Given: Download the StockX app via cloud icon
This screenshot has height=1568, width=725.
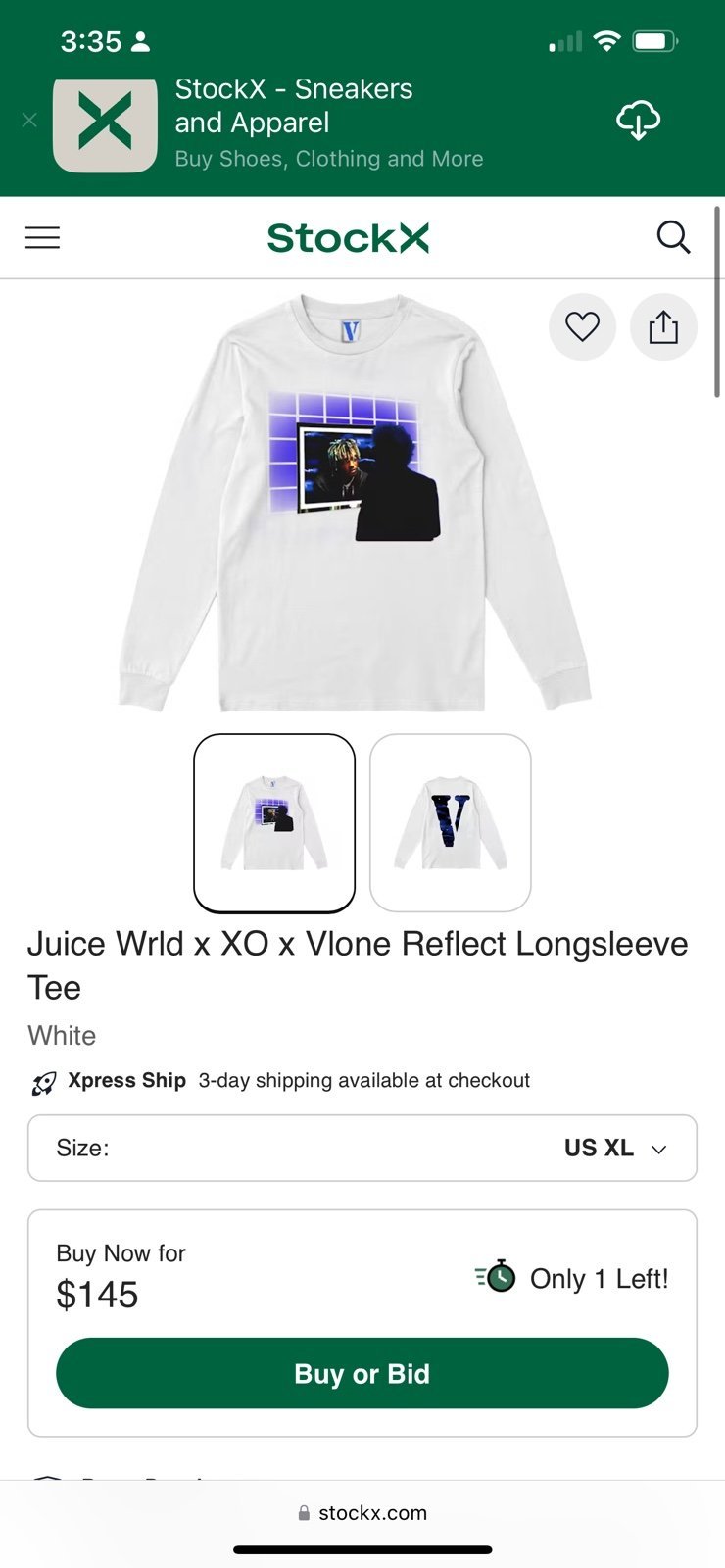Looking at the screenshot, I should [x=638, y=122].
